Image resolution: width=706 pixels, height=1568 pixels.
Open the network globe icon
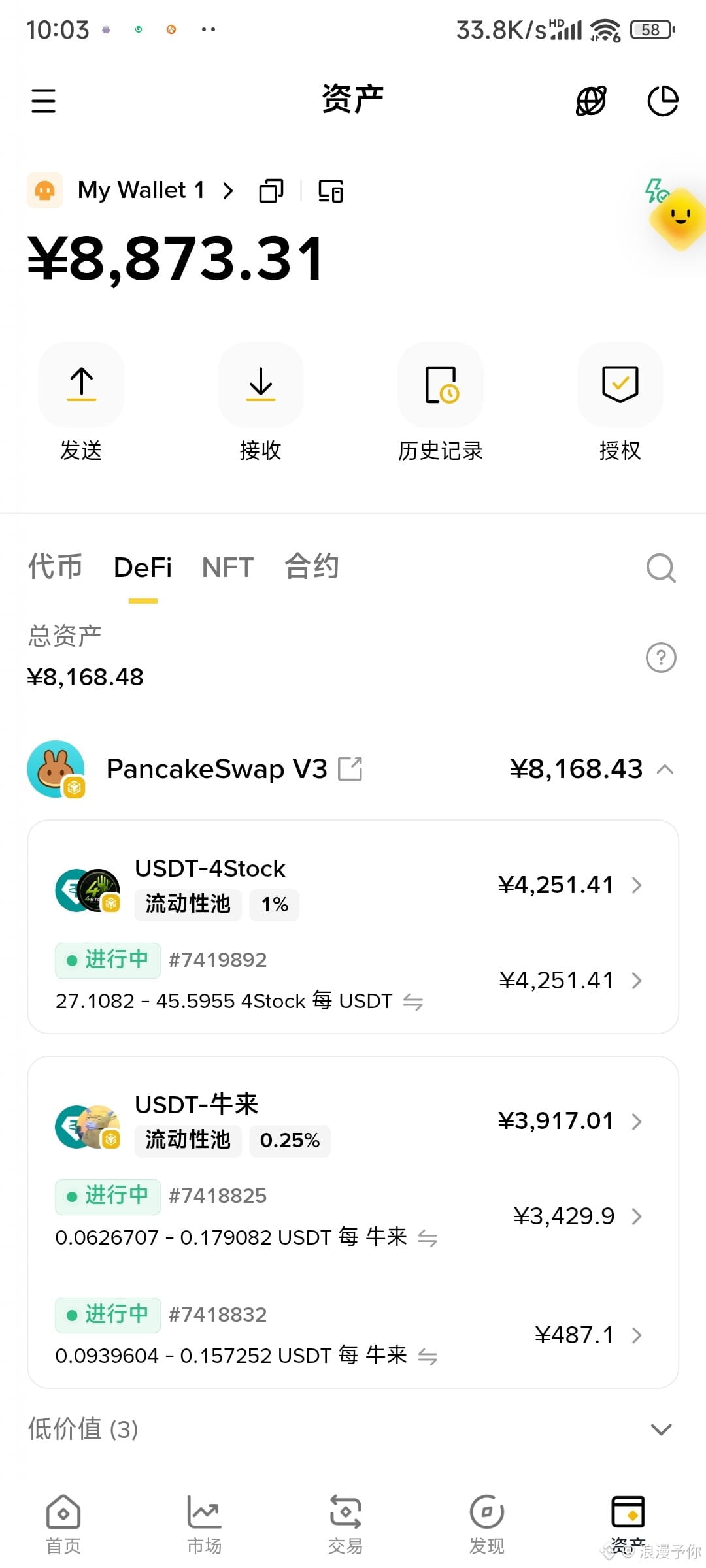591,101
